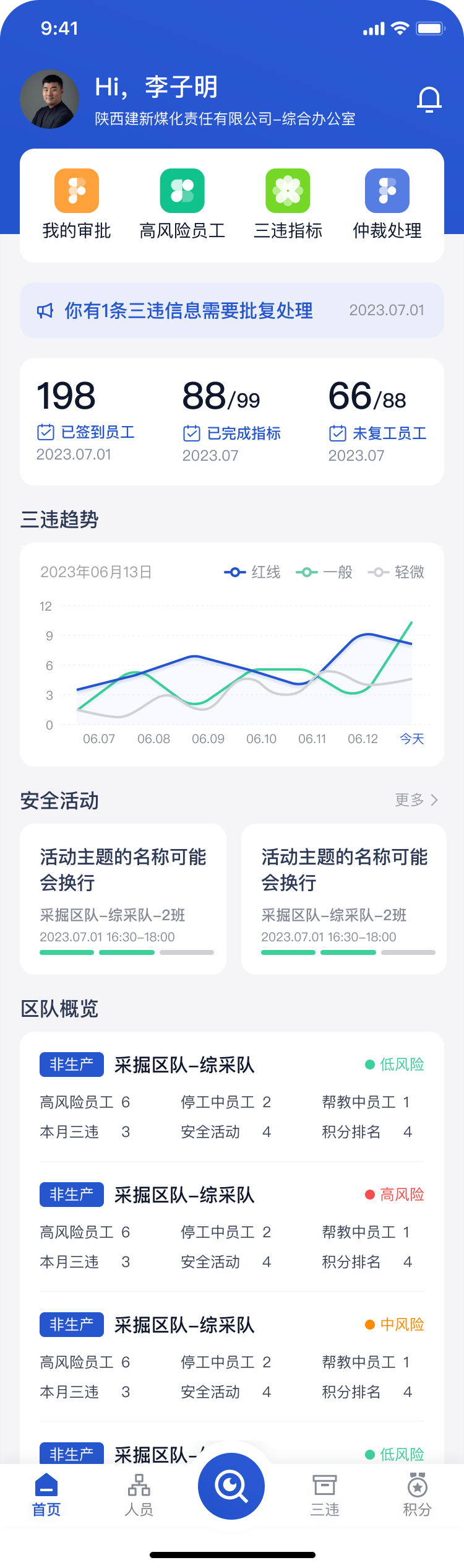Tap the center search button
This screenshot has width=464, height=1568.
[231, 1486]
